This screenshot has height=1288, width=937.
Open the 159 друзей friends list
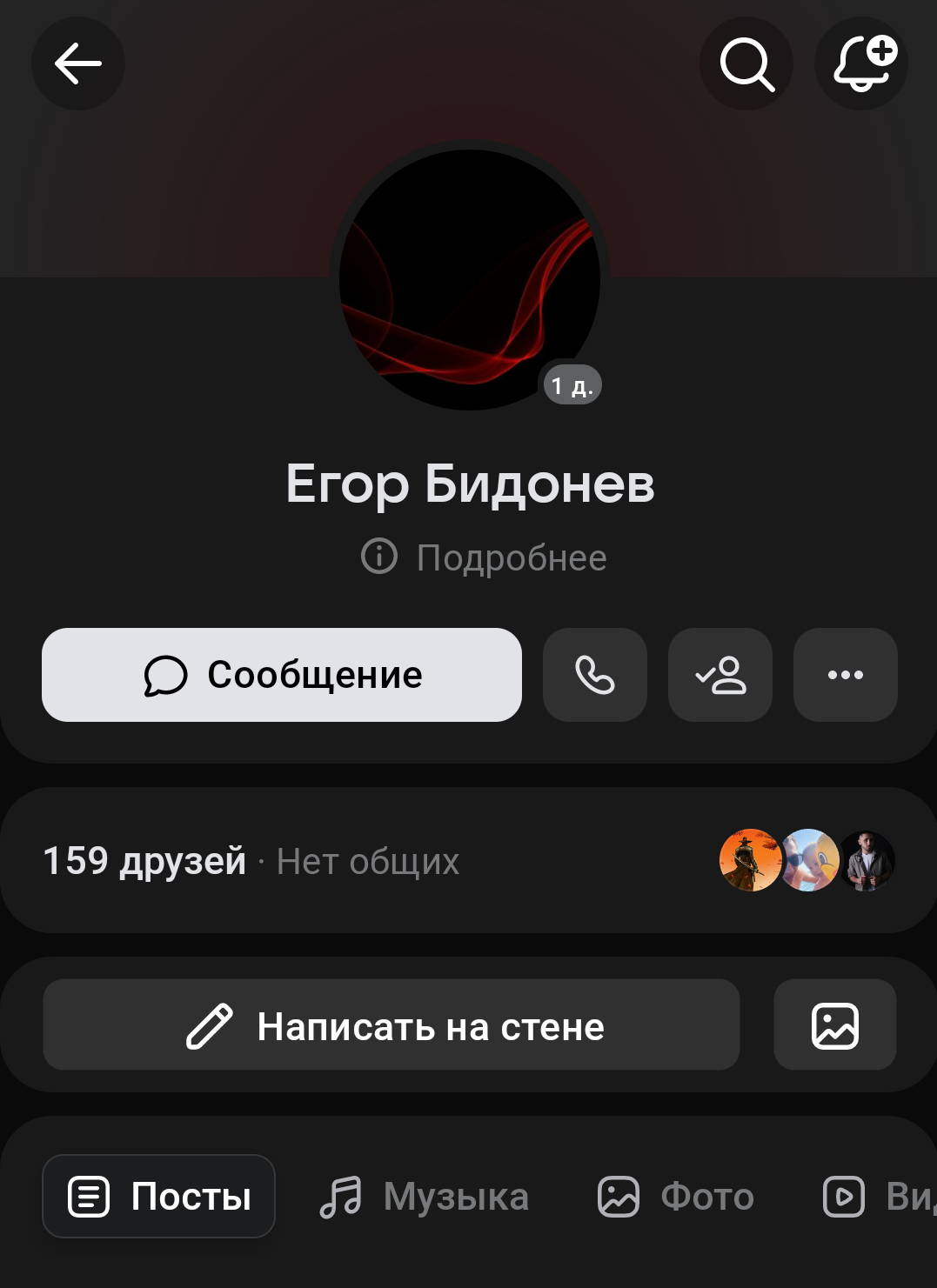tap(145, 861)
